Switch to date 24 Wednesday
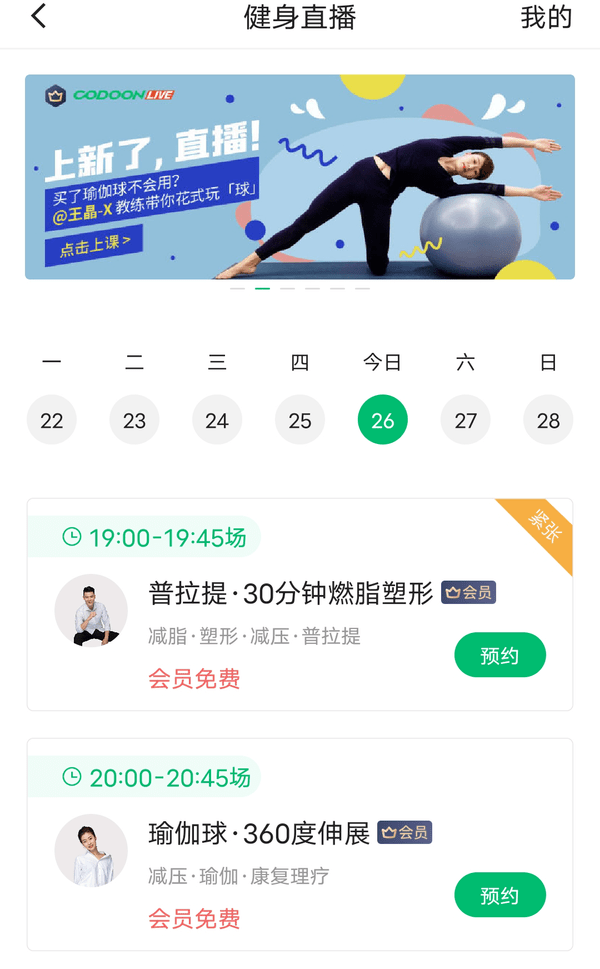 (217, 420)
